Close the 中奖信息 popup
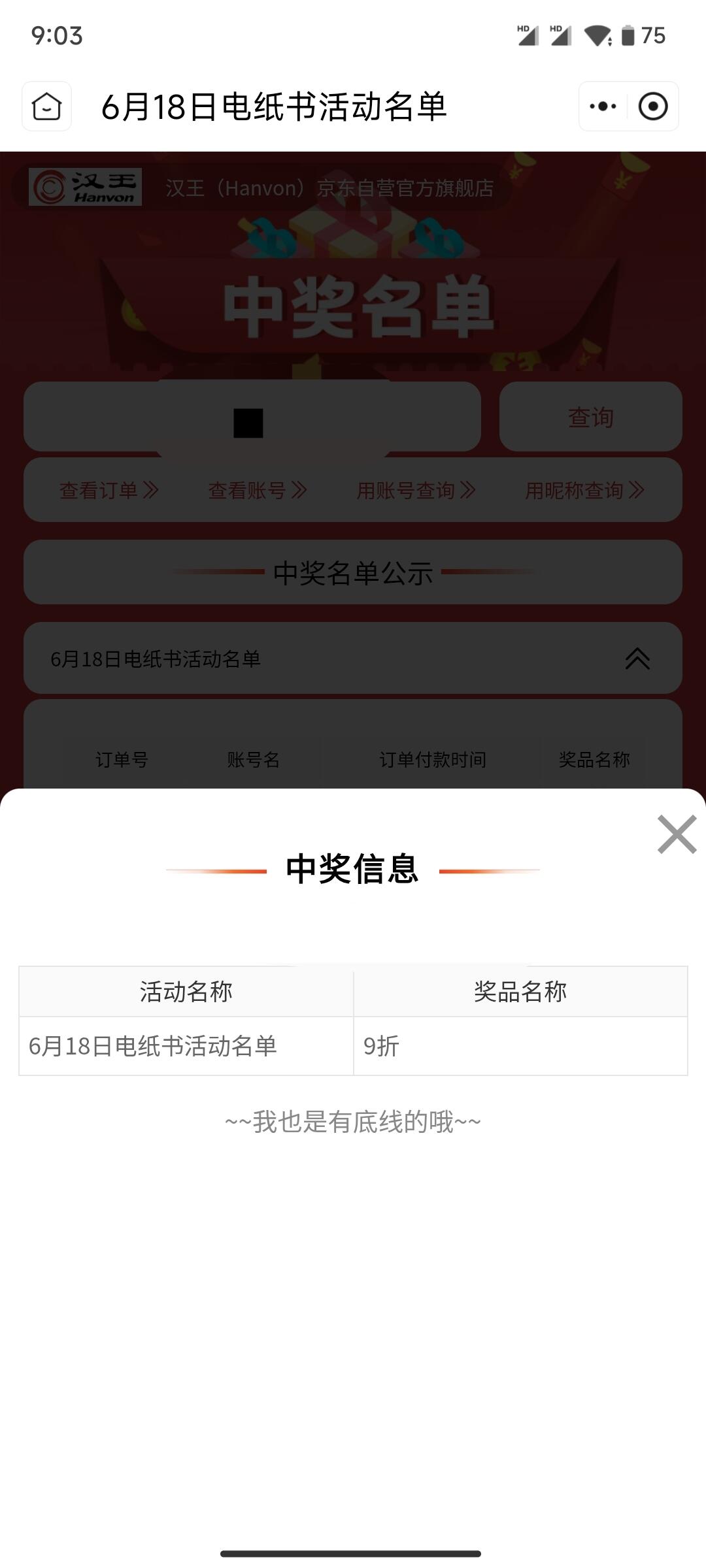The height and width of the screenshot is (1568, 706). (x=677, y=834)
